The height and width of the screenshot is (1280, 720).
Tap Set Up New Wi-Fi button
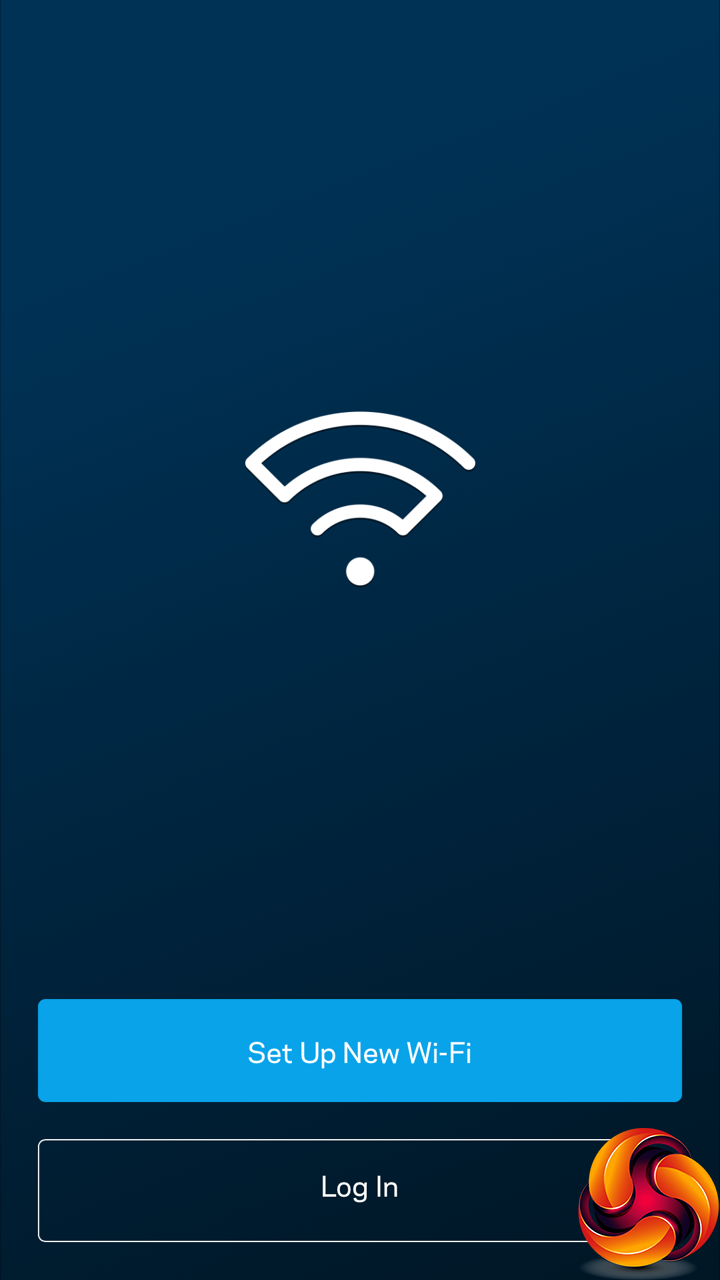tap(360, 1051)
